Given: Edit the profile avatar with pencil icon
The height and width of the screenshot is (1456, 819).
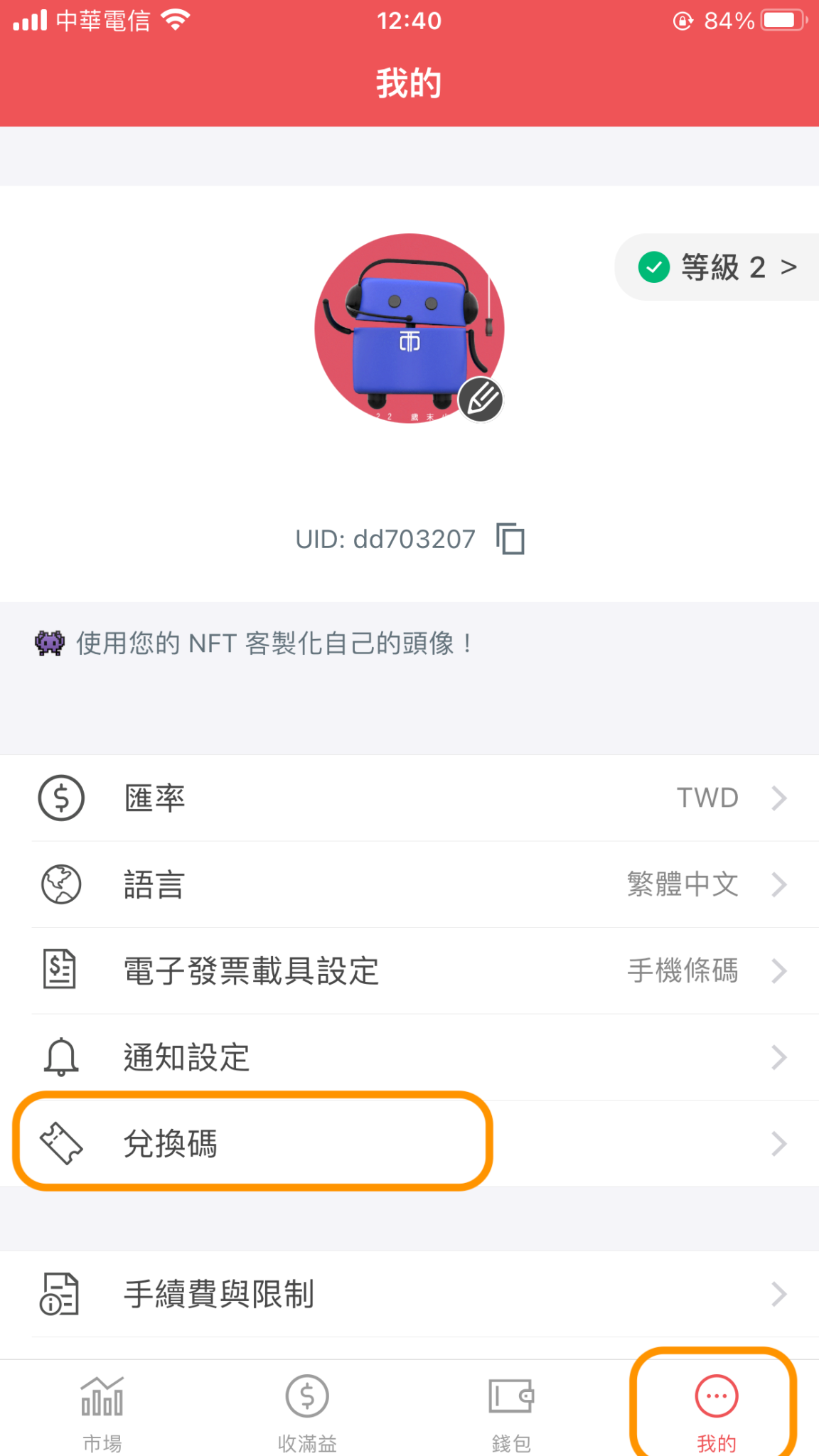Looking at the screenshot, I should pyautogui.click(x=481, y=399).
